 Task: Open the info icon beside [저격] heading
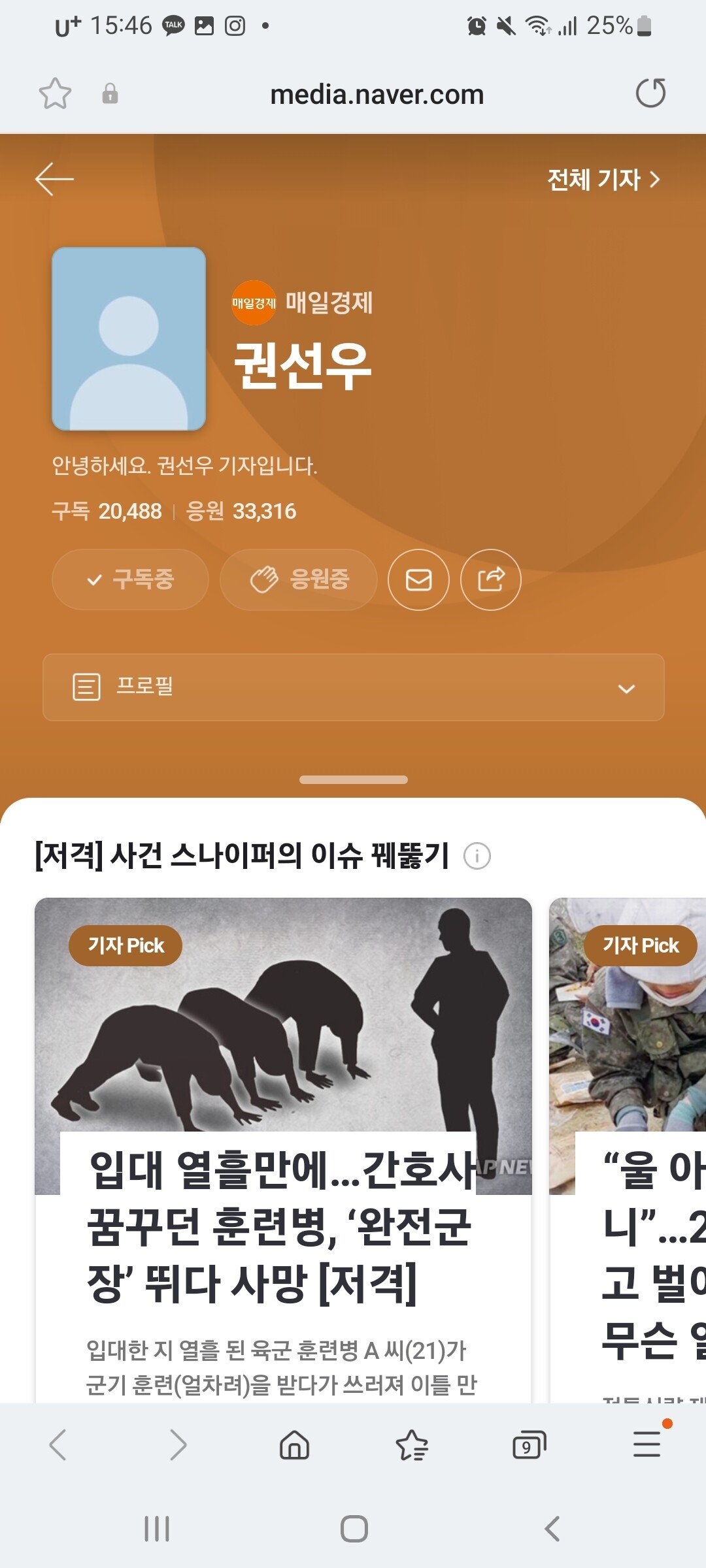[x=477, y=856]
